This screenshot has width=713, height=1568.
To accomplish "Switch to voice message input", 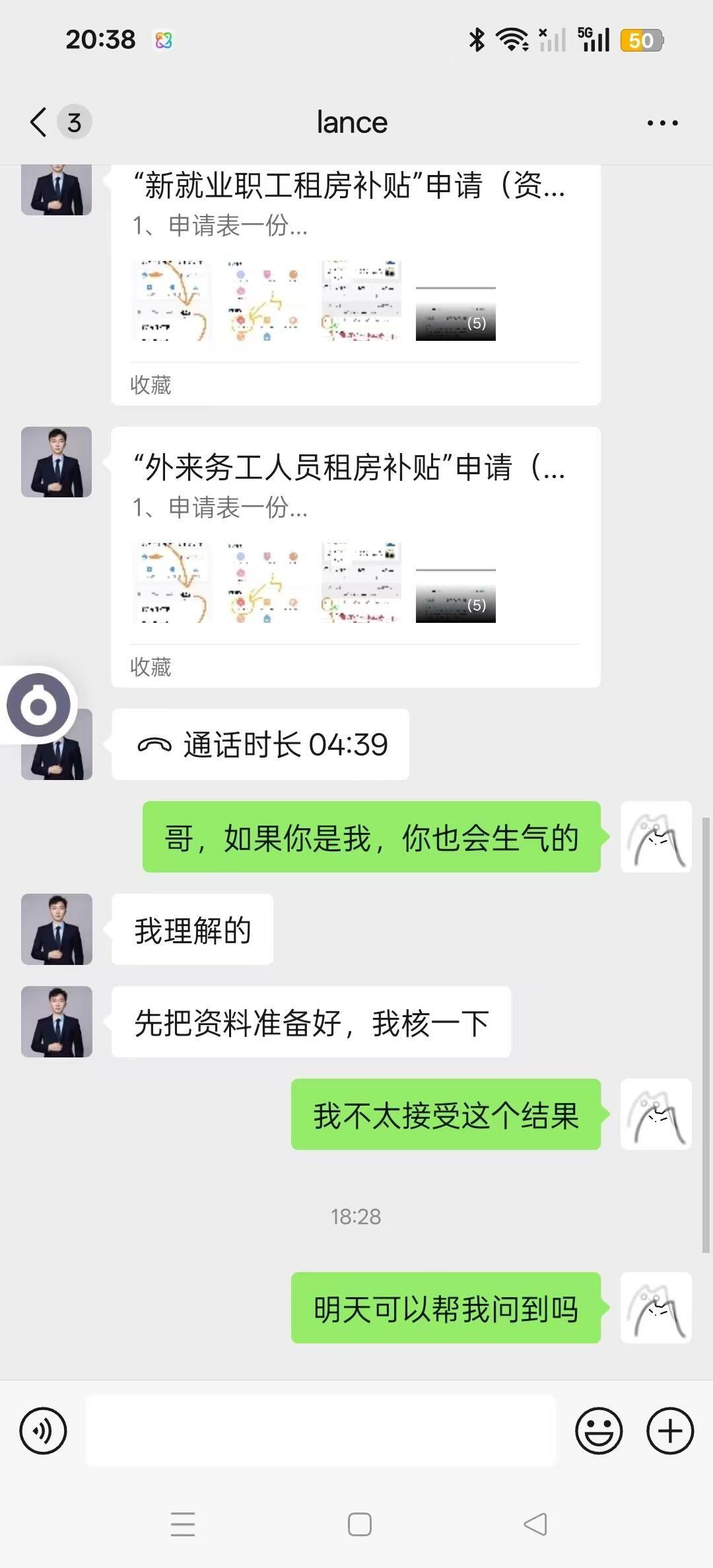I will (44, 1431).
